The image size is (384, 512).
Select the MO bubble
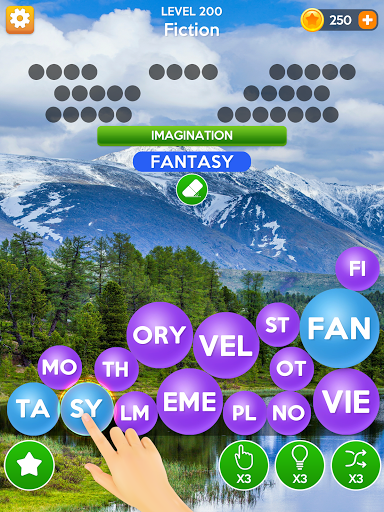click(60, 368)
